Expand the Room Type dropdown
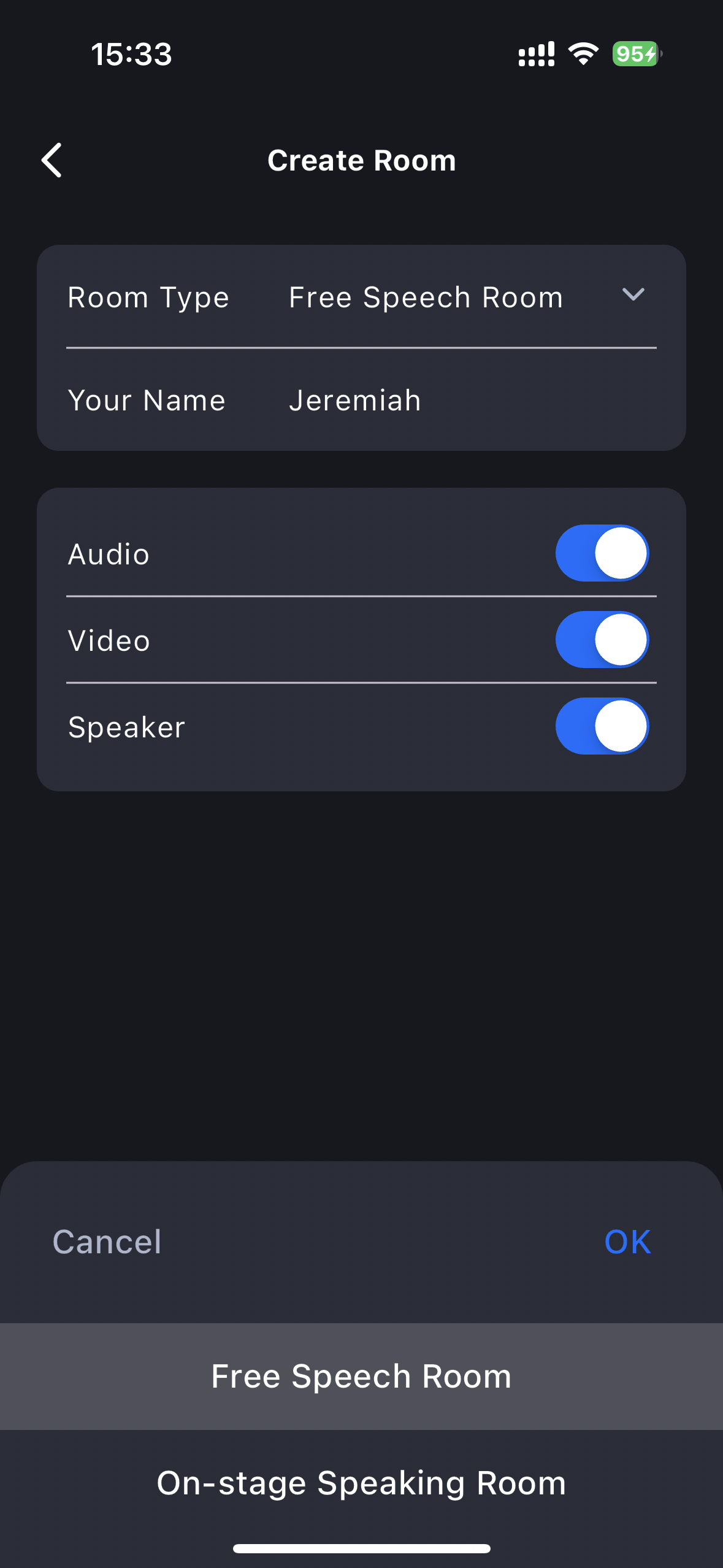 632,296
